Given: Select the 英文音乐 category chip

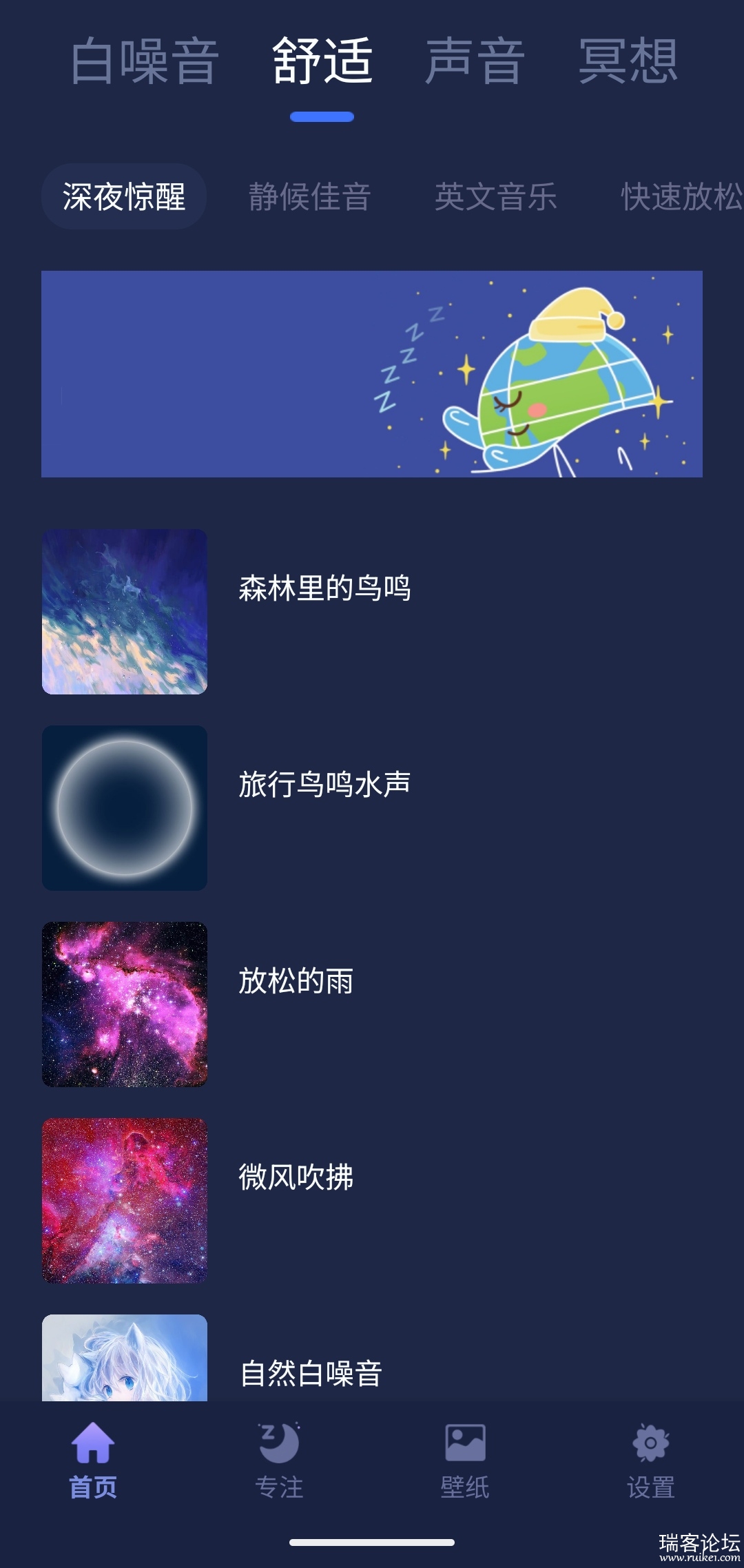Looking at the screenshot, I should [x=495, y=197].
